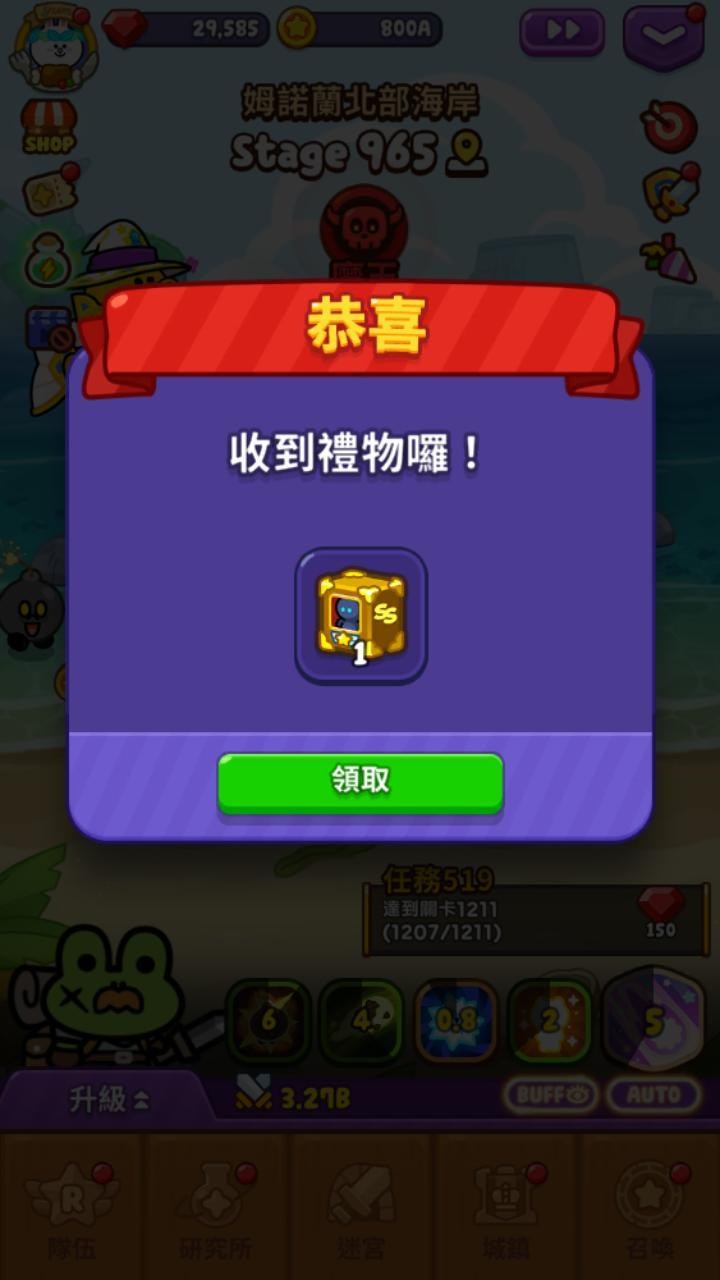Inspect the golden SS reward box item
This screenshot has height=1280, width=720.
(361, 615)
